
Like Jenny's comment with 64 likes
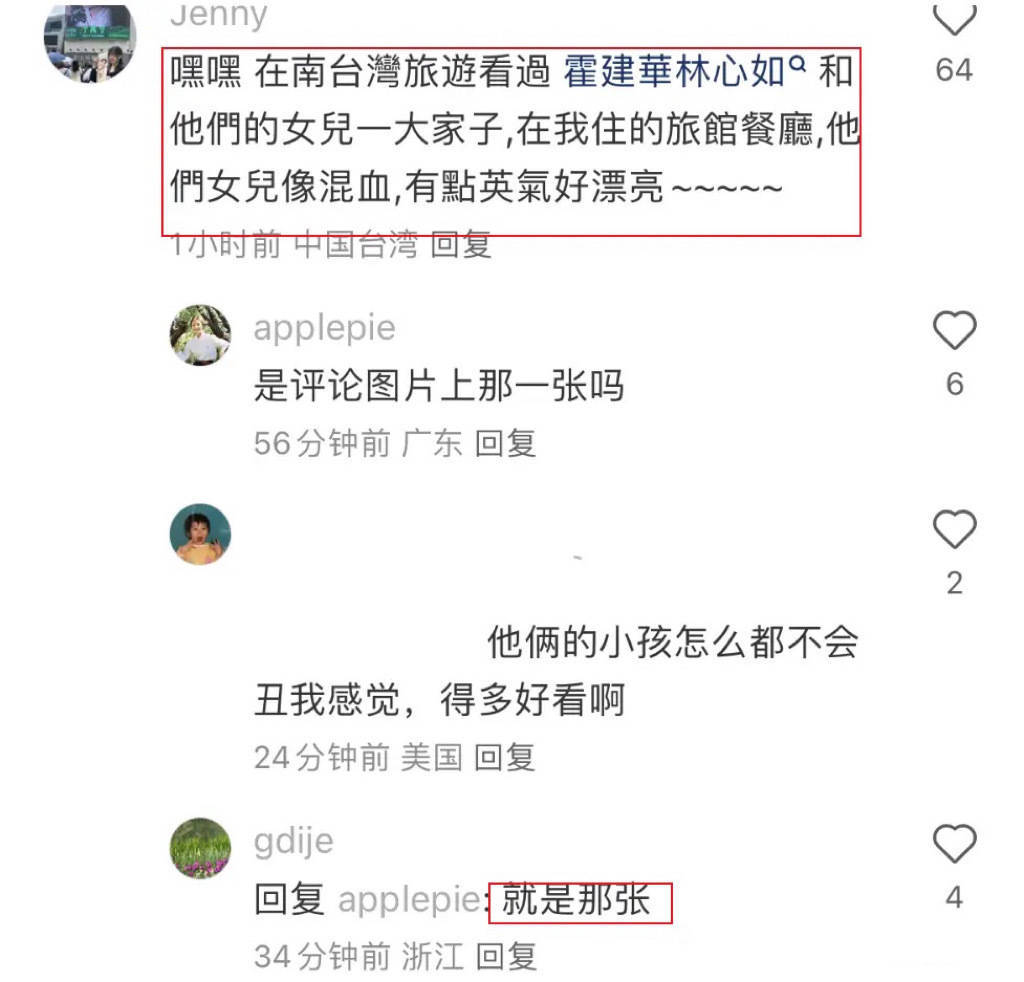tap(953, 20)
